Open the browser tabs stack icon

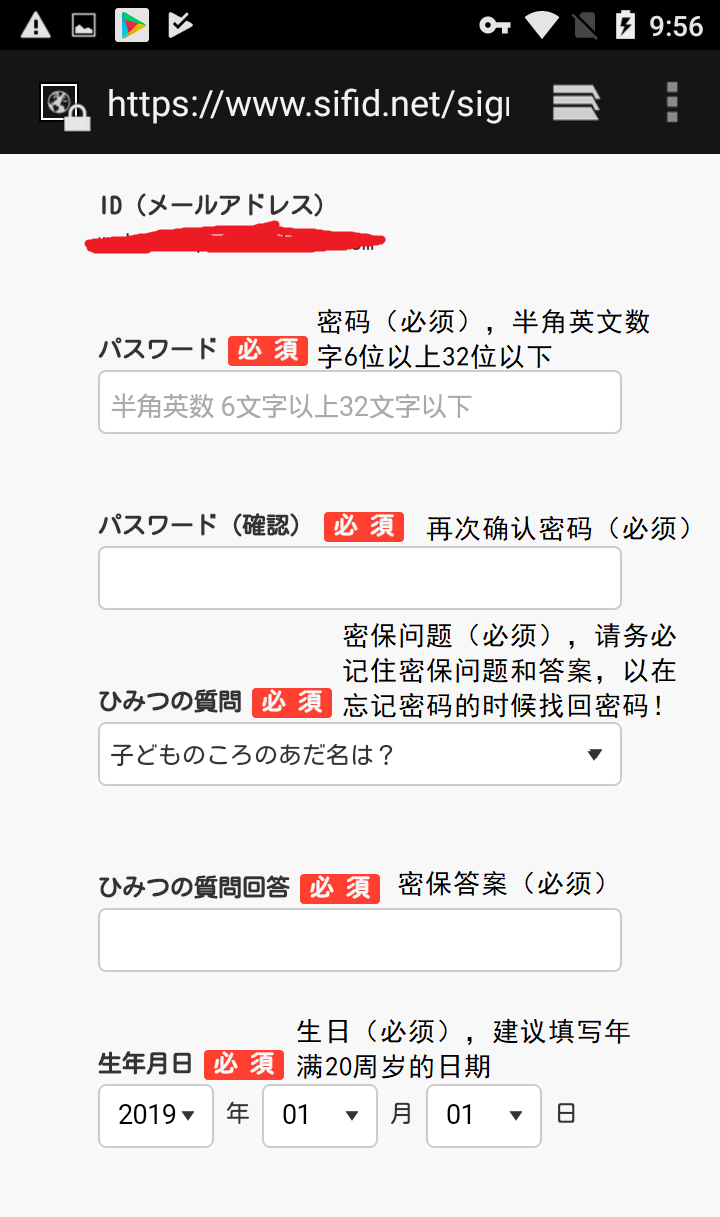point(576,103)
